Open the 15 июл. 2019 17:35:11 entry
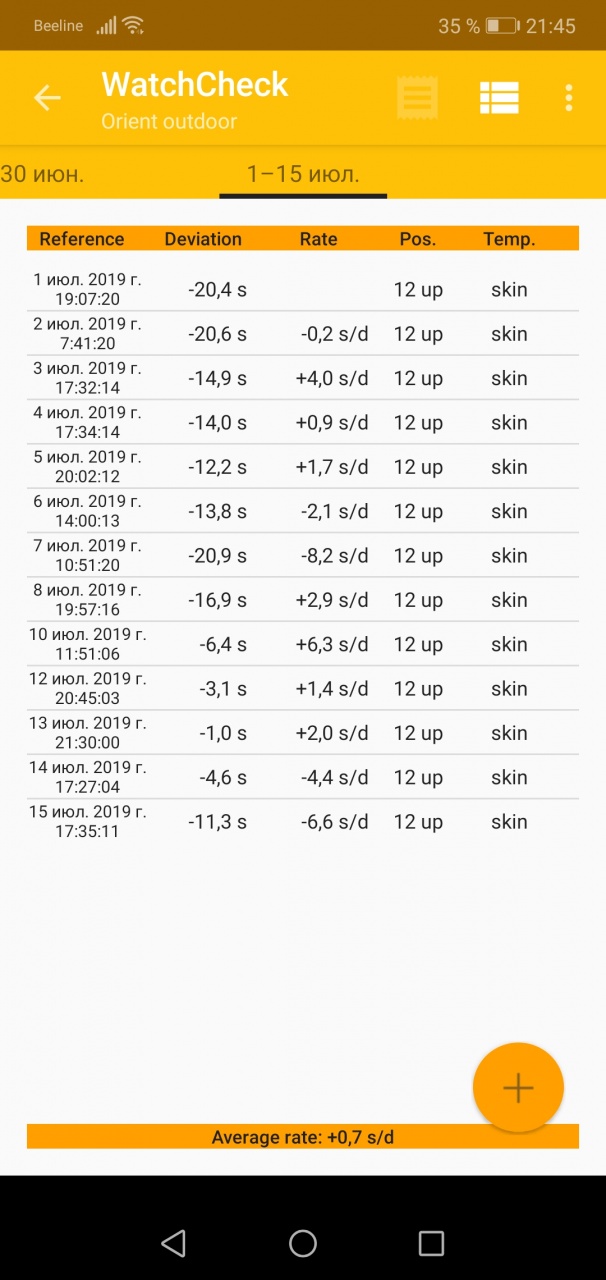This screenshot has height=1280, width=606. 302,822
